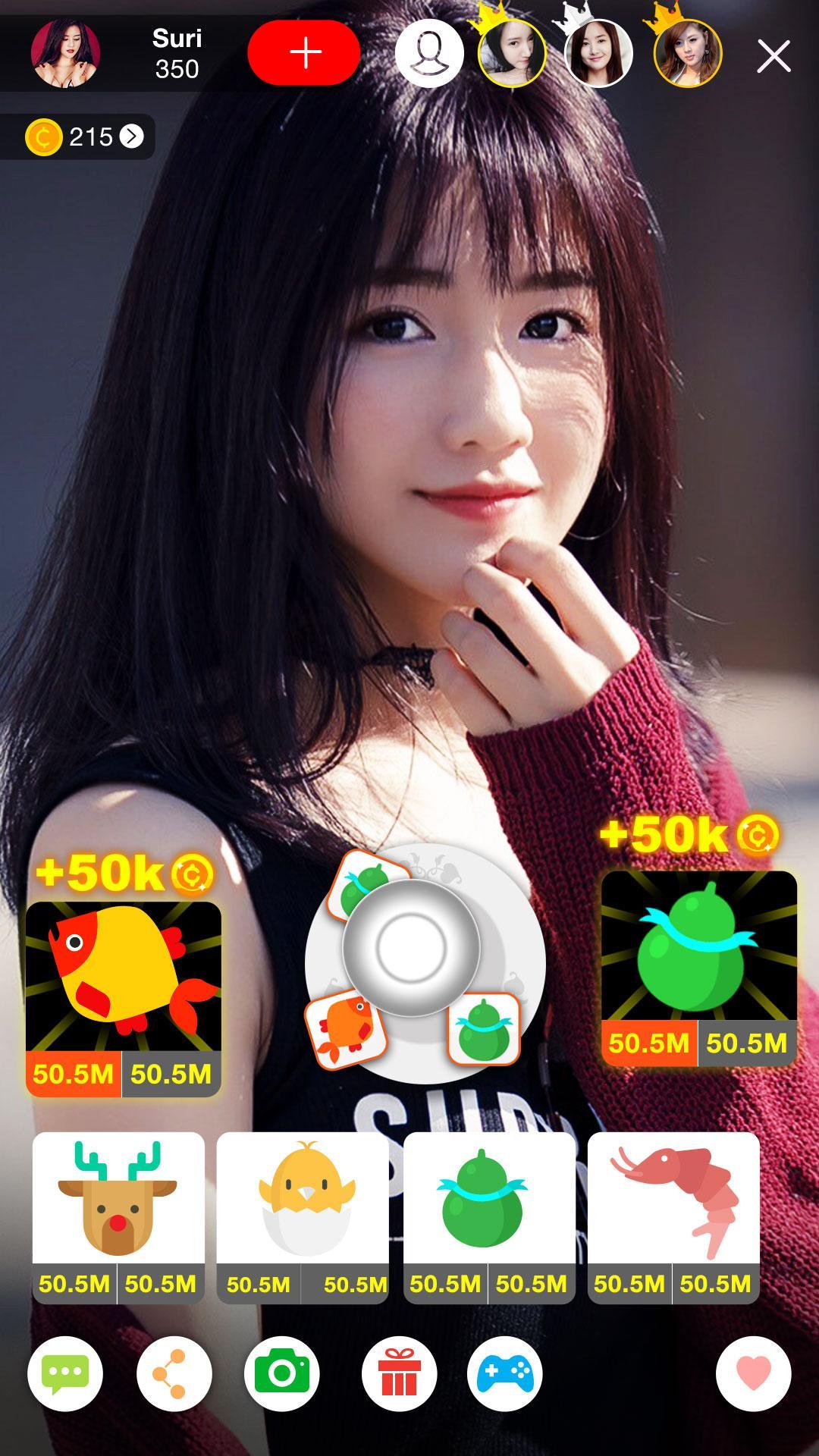The image size is (819, 1456).
Task: Spin the center wheel button
Action: [x=411, y=948]
